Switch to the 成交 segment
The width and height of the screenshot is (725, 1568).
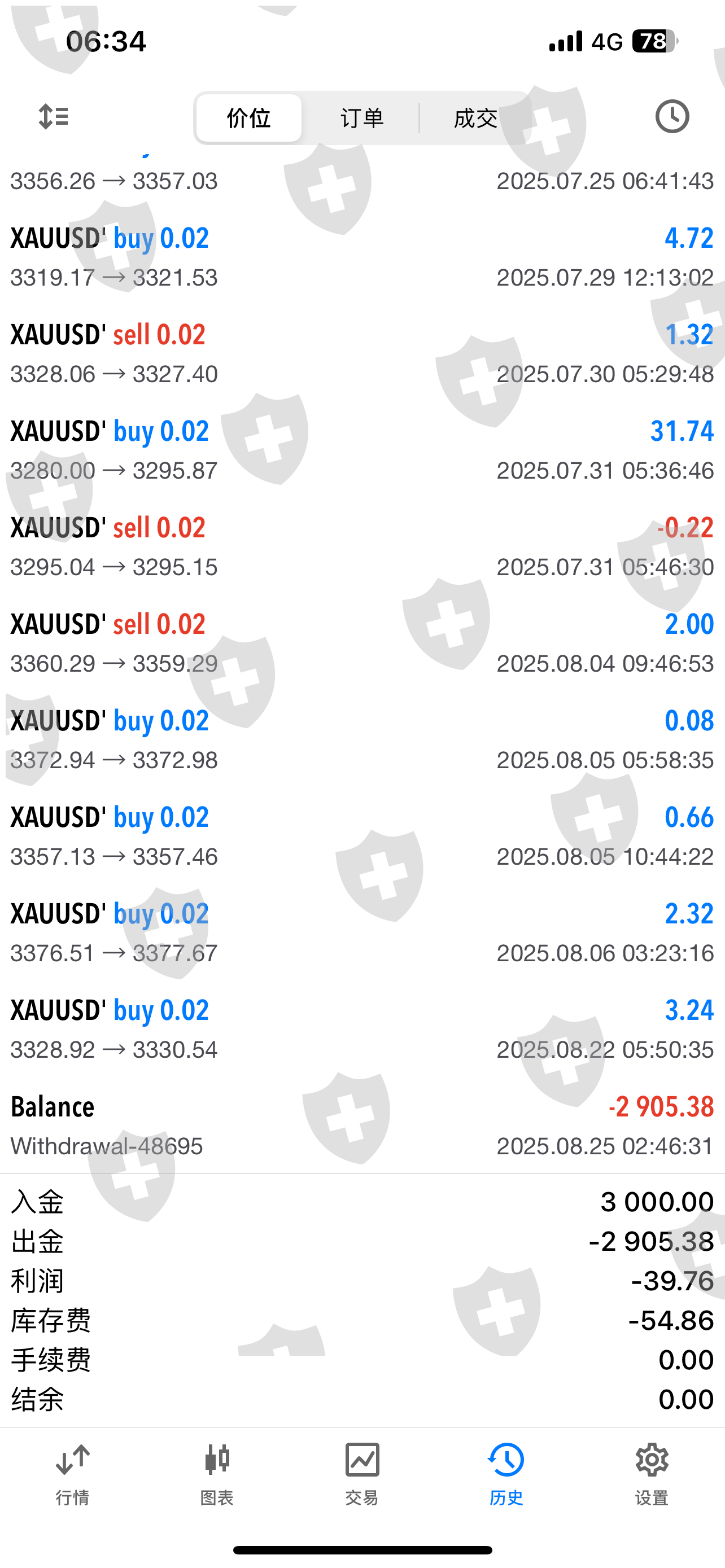coord(475,118)
